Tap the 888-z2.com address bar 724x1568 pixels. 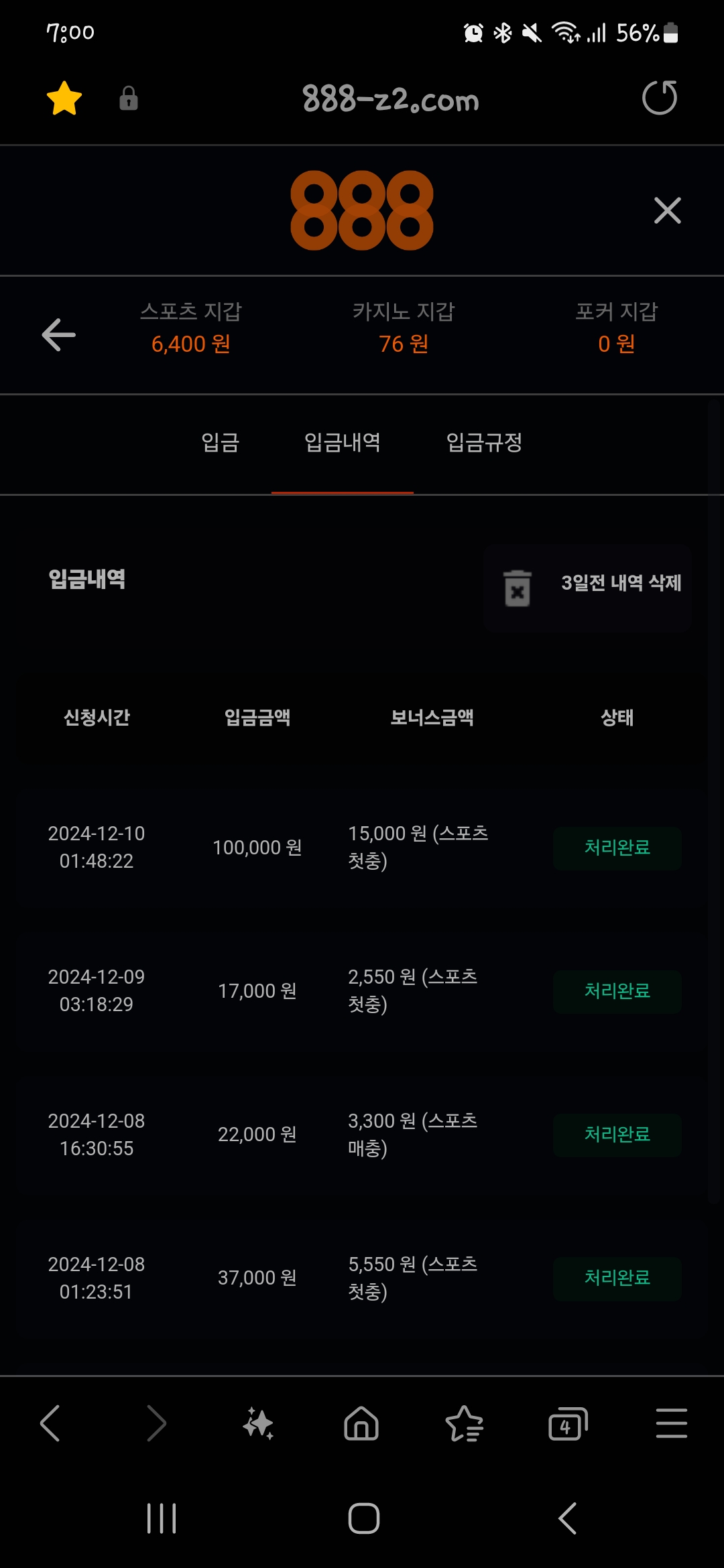coord(390,100)
